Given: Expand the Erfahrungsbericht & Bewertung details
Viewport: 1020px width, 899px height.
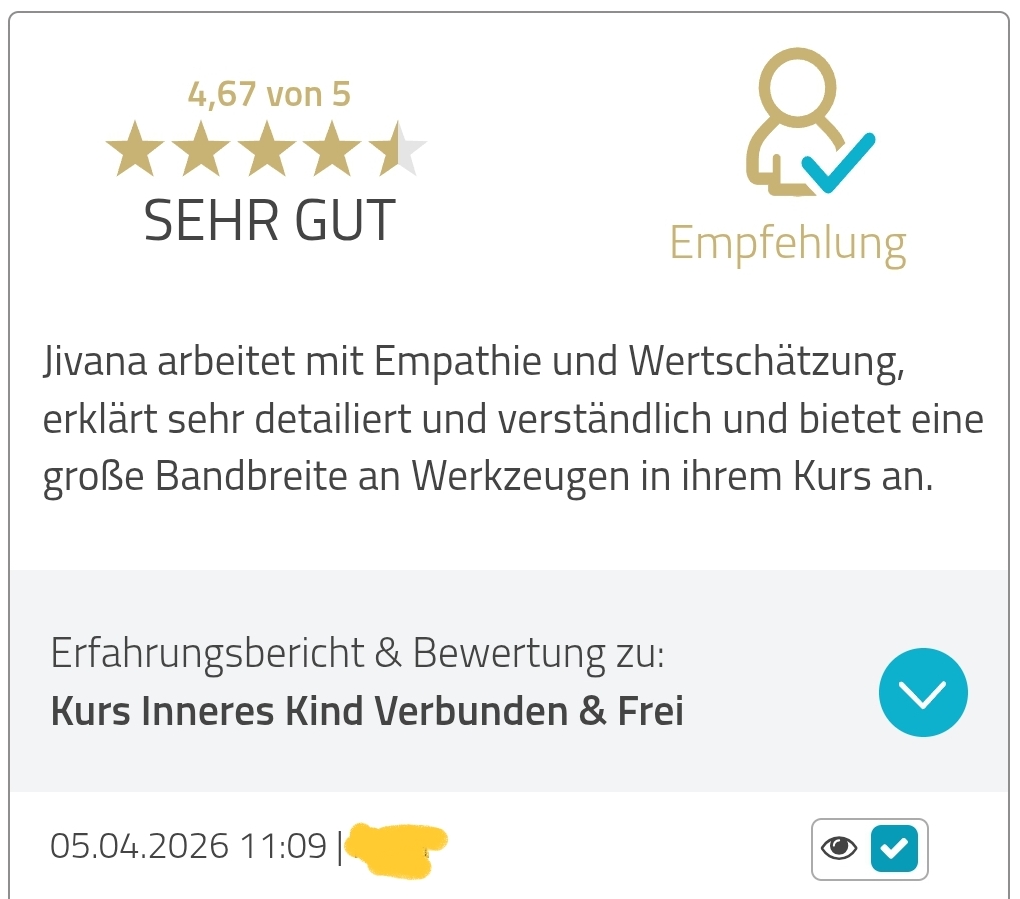Looking at the screenshot, I should (x=922, y=692).
